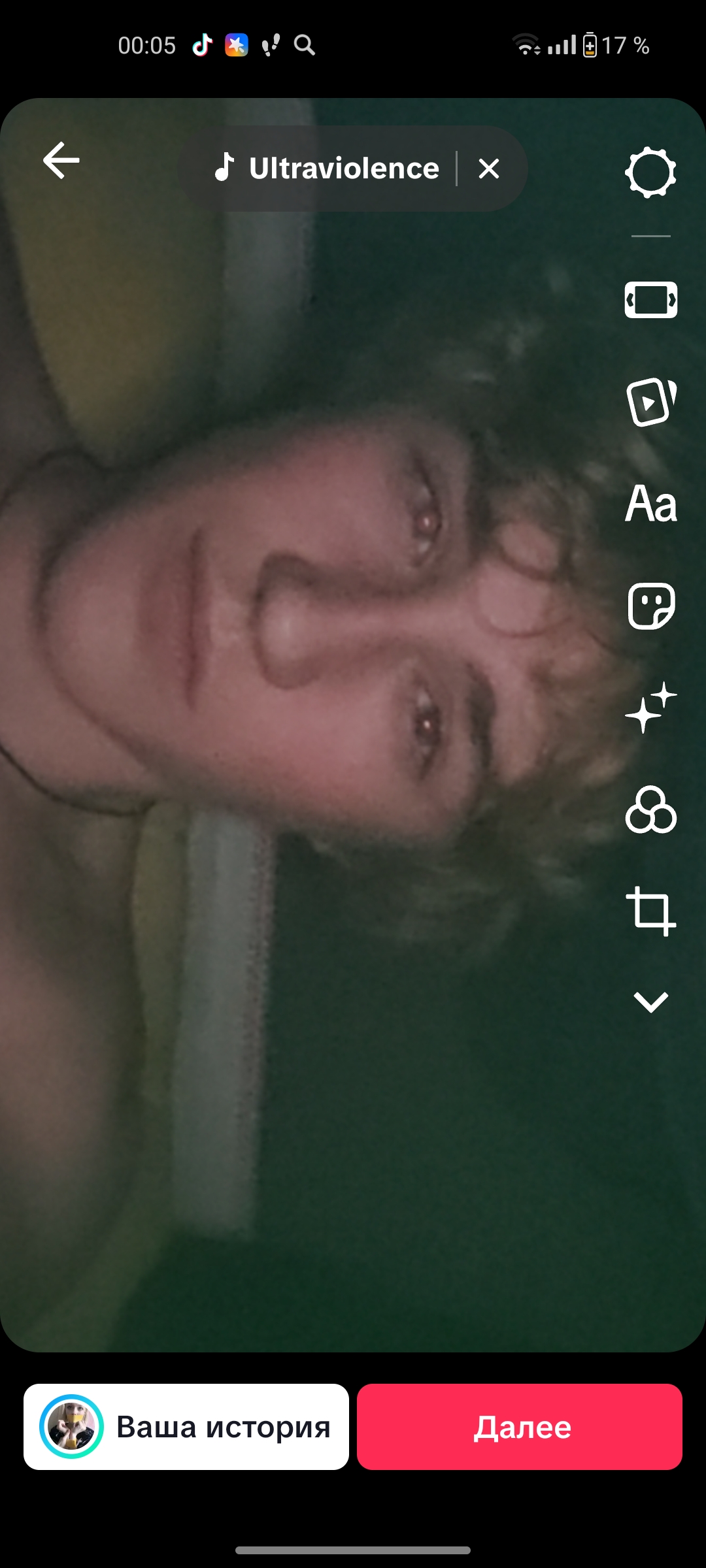
Task: Open the settings gear icon
Action: [650, 173]
